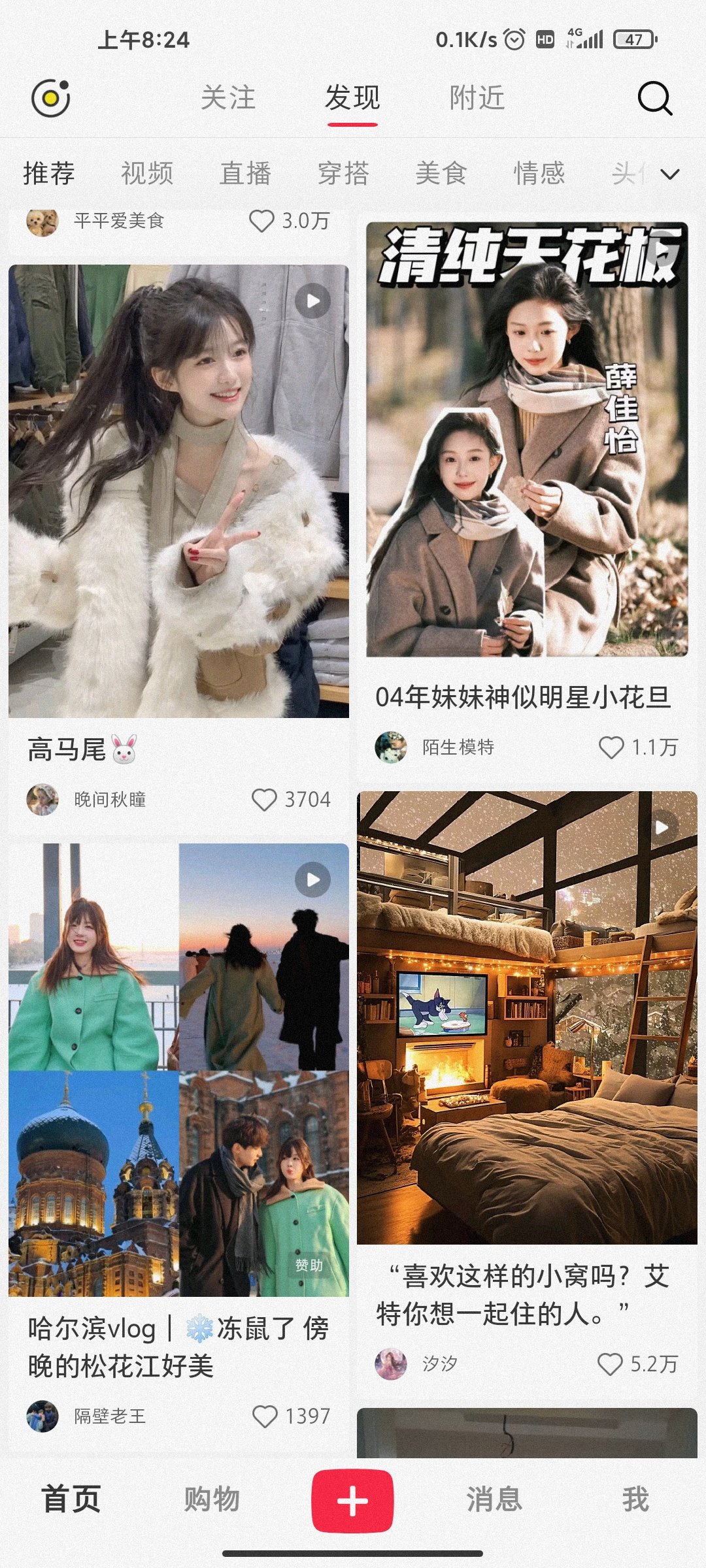Select the 穿搭 category

tap(343, 174)
